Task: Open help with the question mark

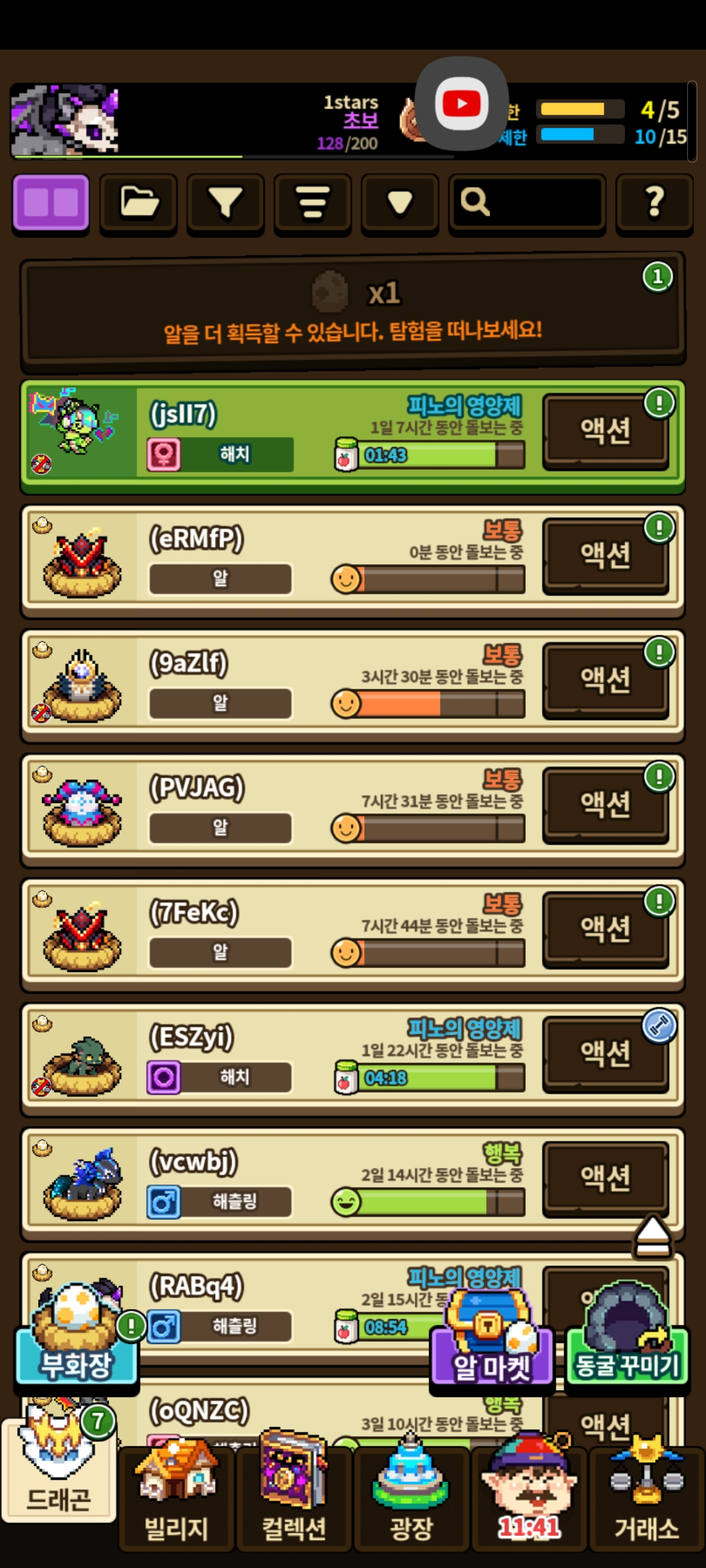Action: pos(654,203)
